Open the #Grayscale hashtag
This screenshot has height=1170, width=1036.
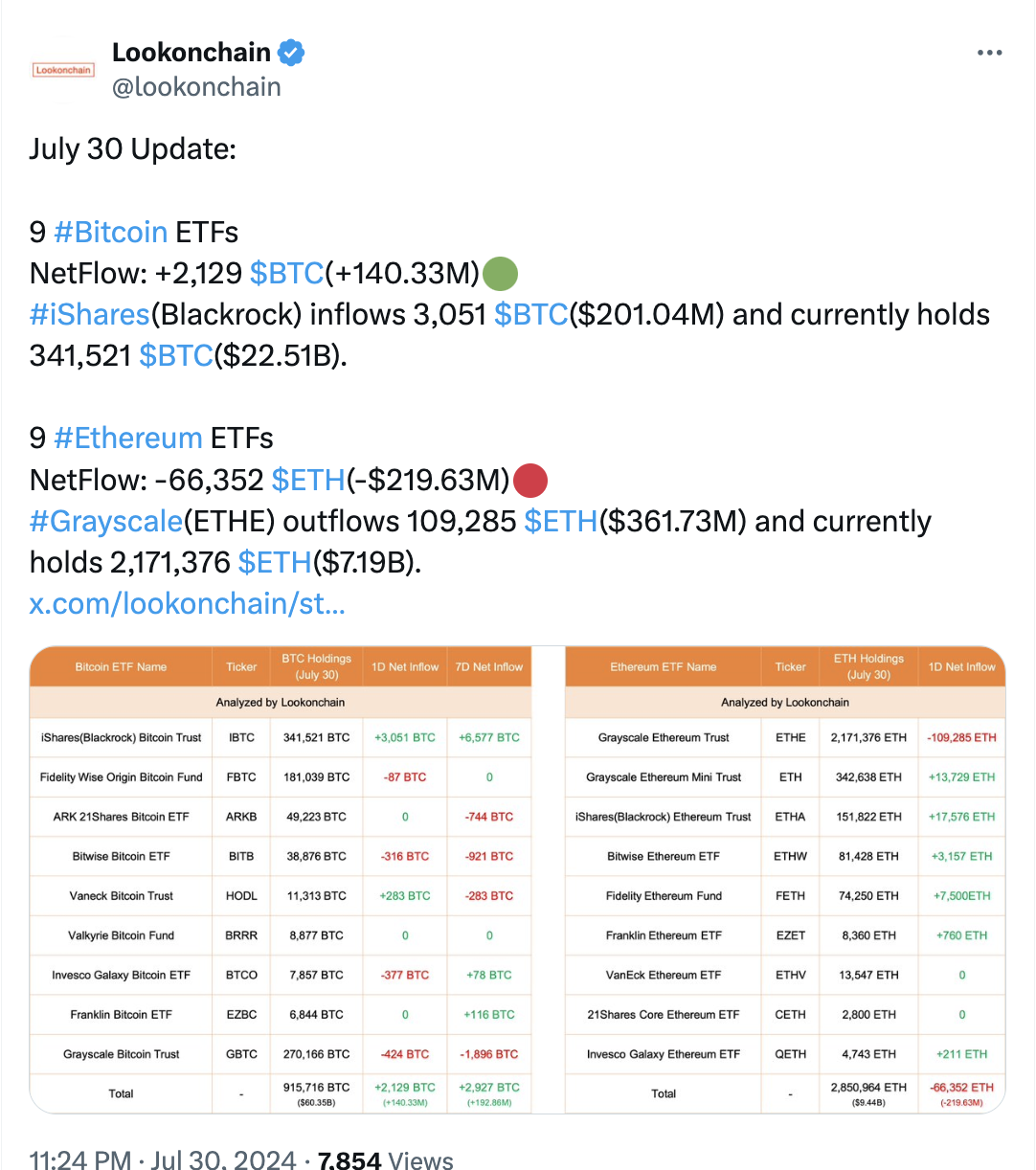pos(105,521)
